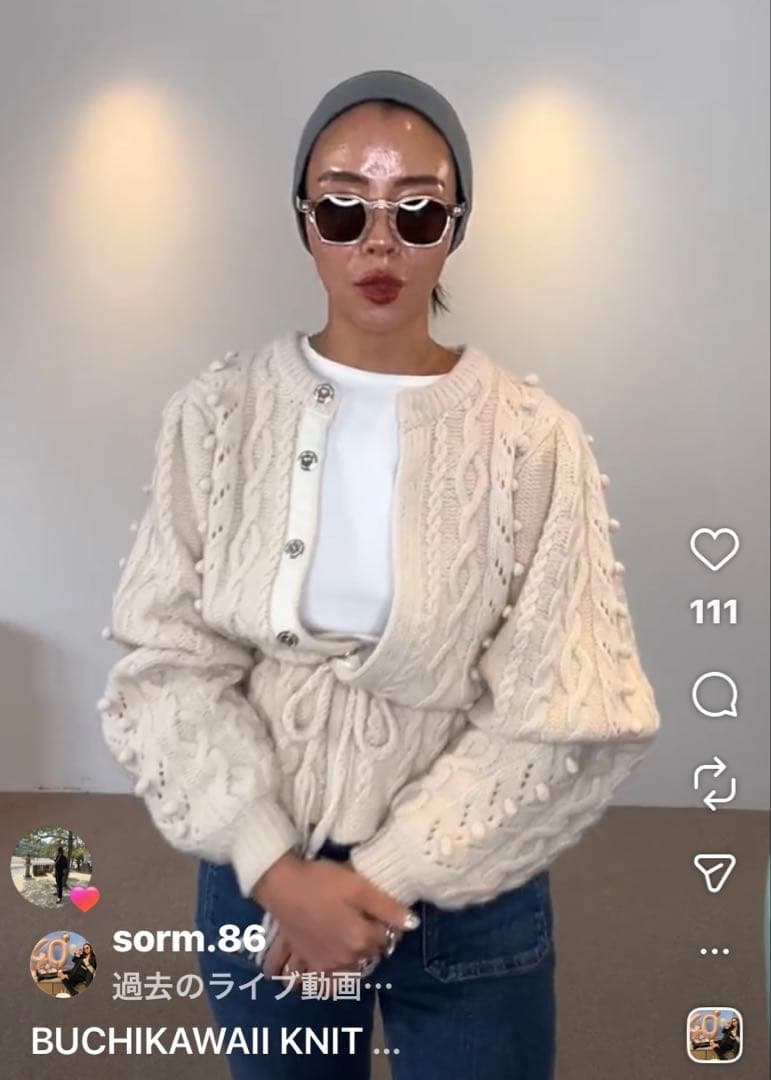Open the three-dot more options menu

(714, 951)
